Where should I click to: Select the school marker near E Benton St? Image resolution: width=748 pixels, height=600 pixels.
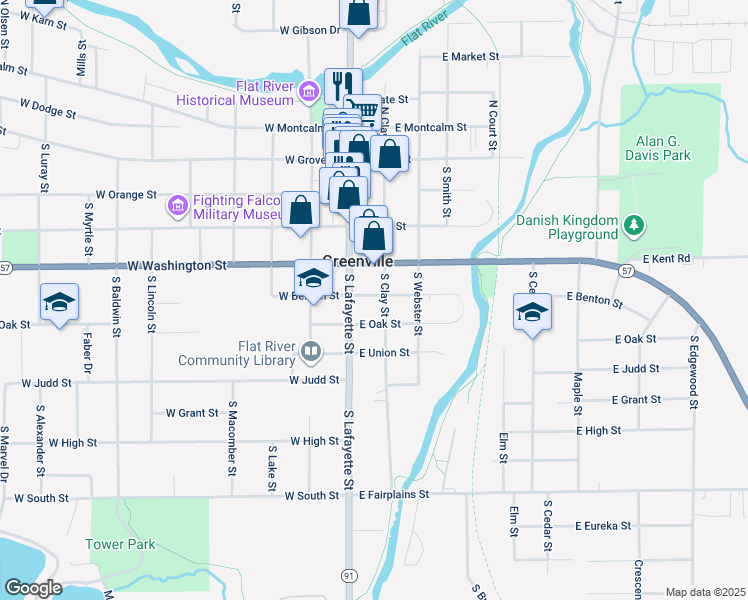[x=533, y=310]
